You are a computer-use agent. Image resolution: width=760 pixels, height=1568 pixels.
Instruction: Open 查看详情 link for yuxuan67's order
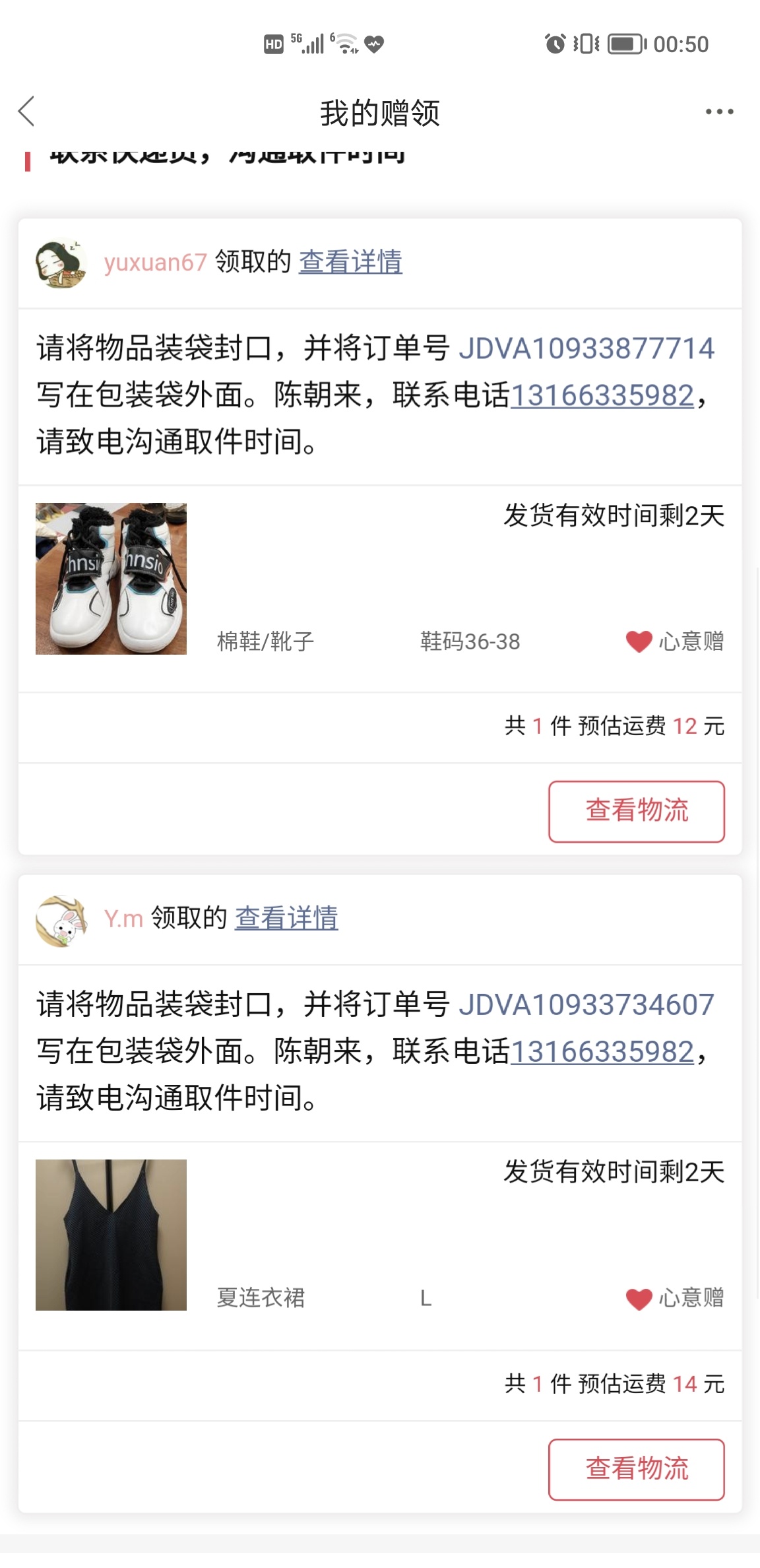[x=350, y=262]
